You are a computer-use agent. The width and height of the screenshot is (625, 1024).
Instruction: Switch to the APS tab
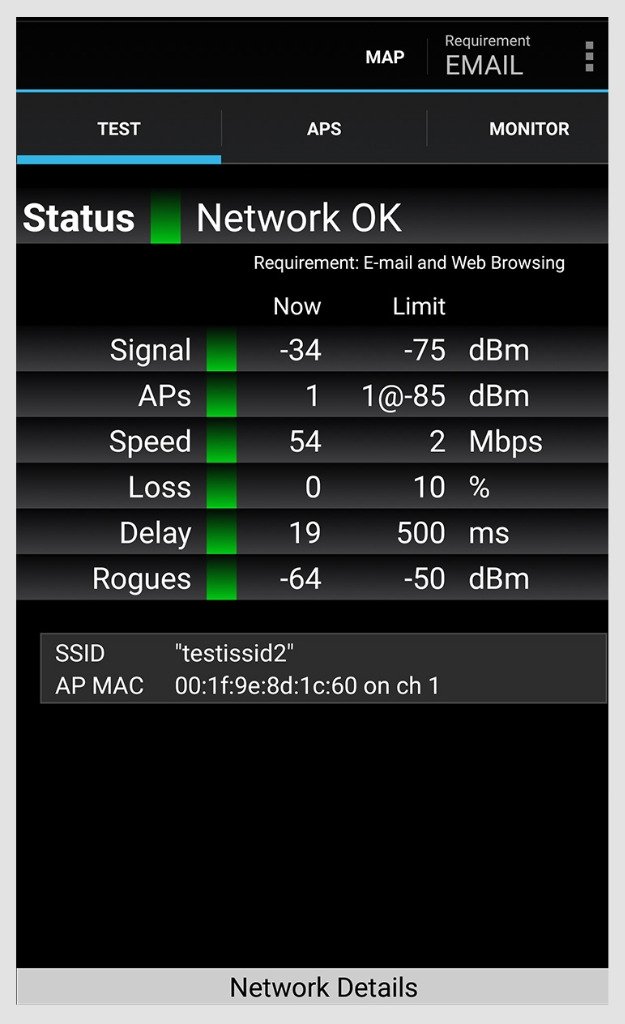(324, 129)
